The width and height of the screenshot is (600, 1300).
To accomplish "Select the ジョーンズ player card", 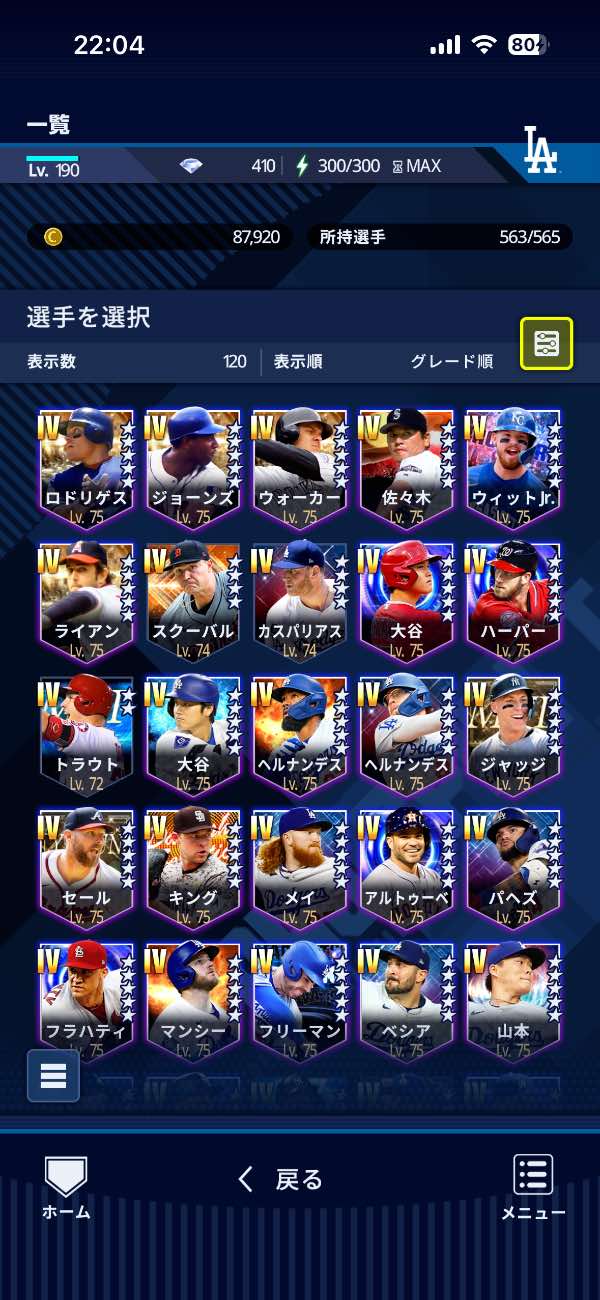I will [x=193, y=465].
